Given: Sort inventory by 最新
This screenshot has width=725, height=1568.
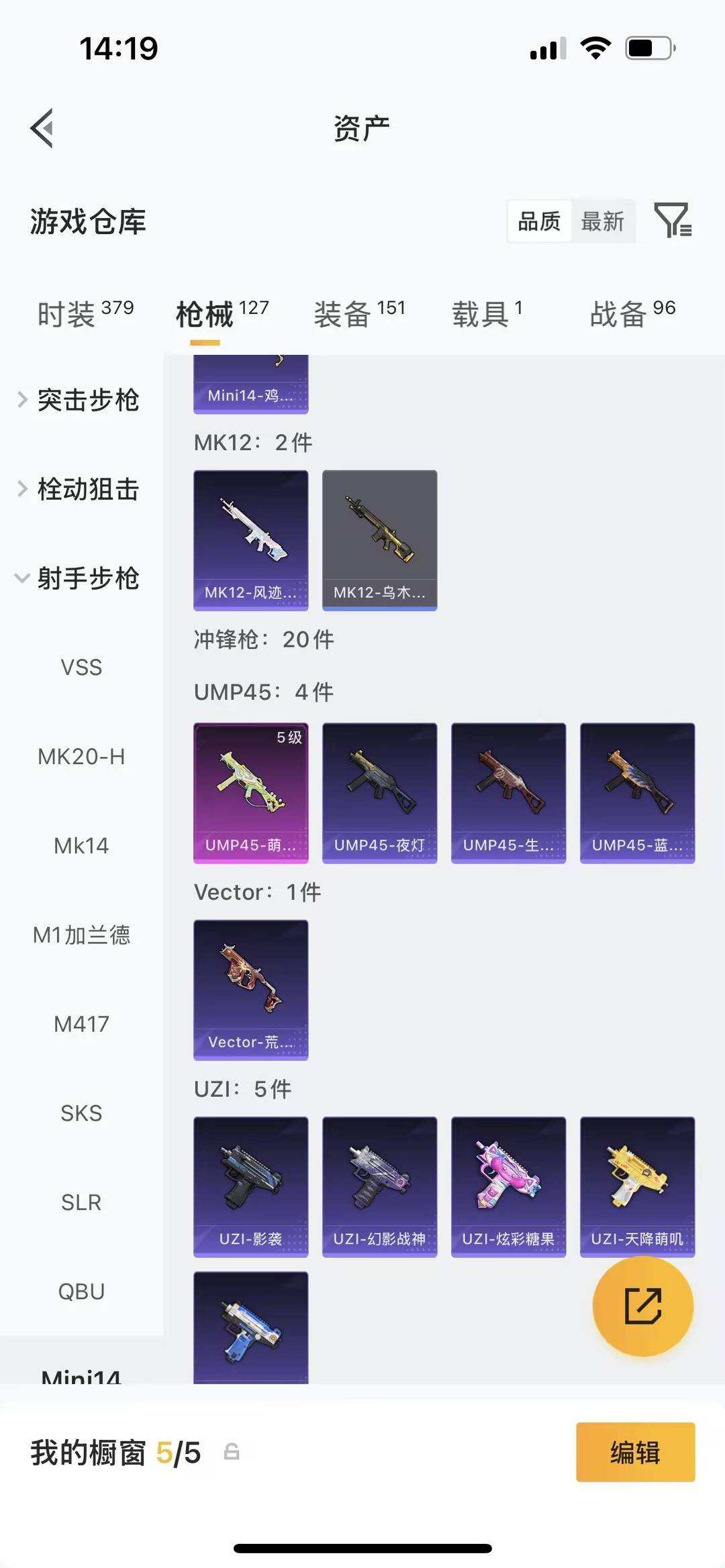Looking at the screenshot, I should coord(603,221).
